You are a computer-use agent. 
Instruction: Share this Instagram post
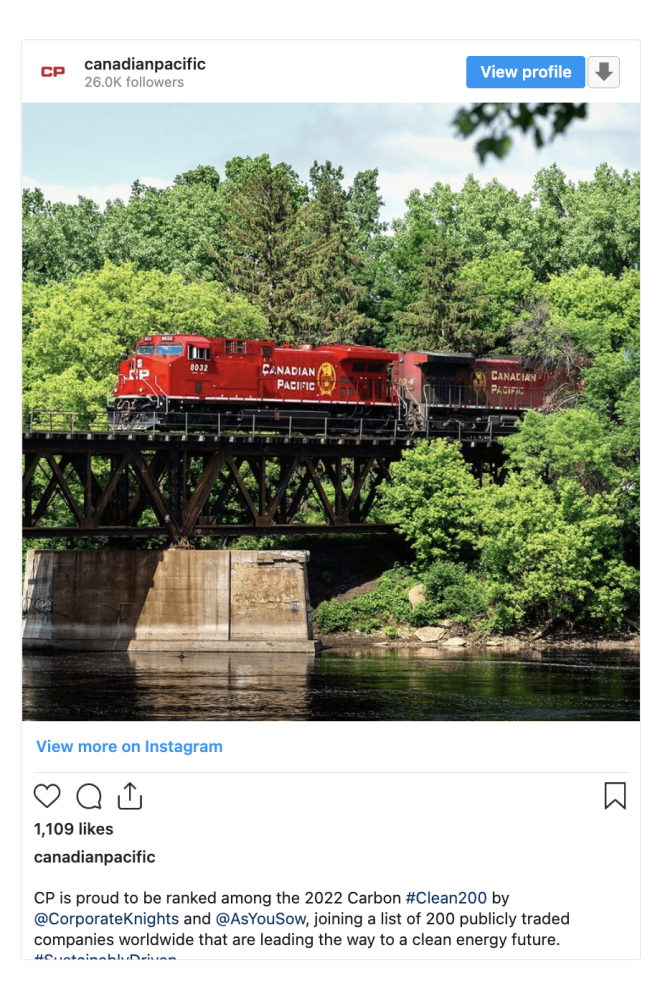[x=130, y=796]
